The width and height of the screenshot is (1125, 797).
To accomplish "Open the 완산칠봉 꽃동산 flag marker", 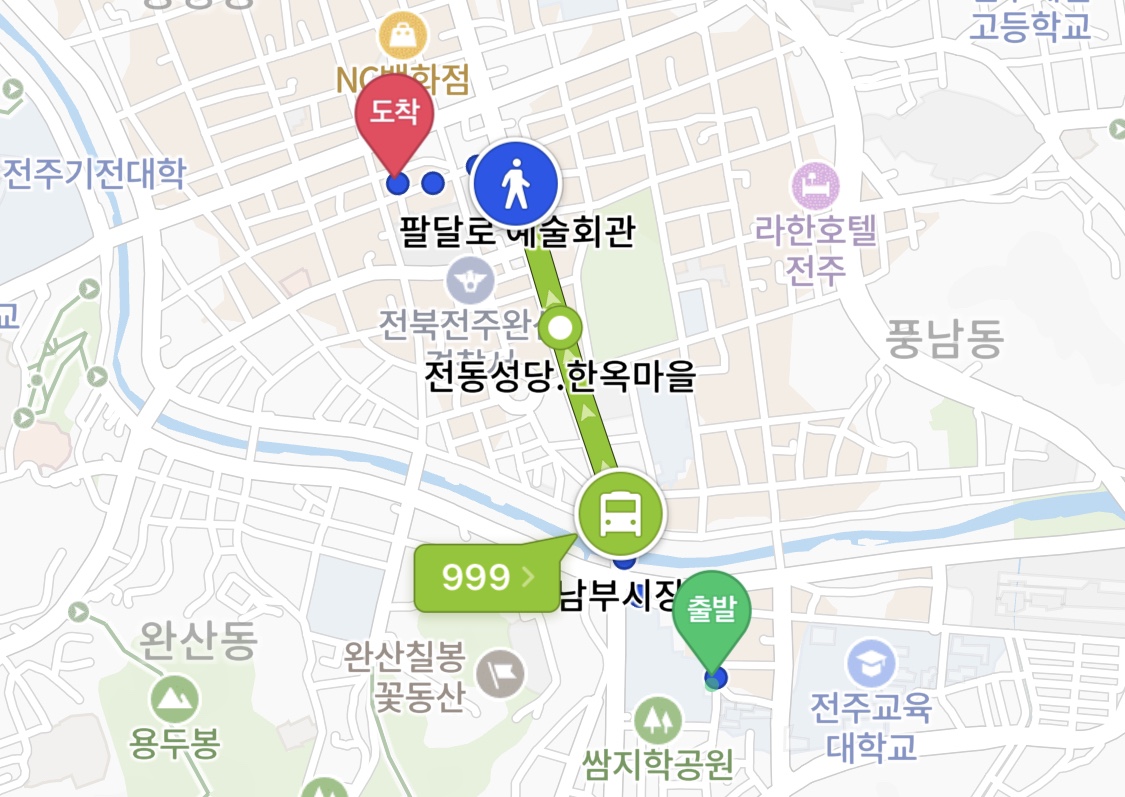I will point(500,675).
